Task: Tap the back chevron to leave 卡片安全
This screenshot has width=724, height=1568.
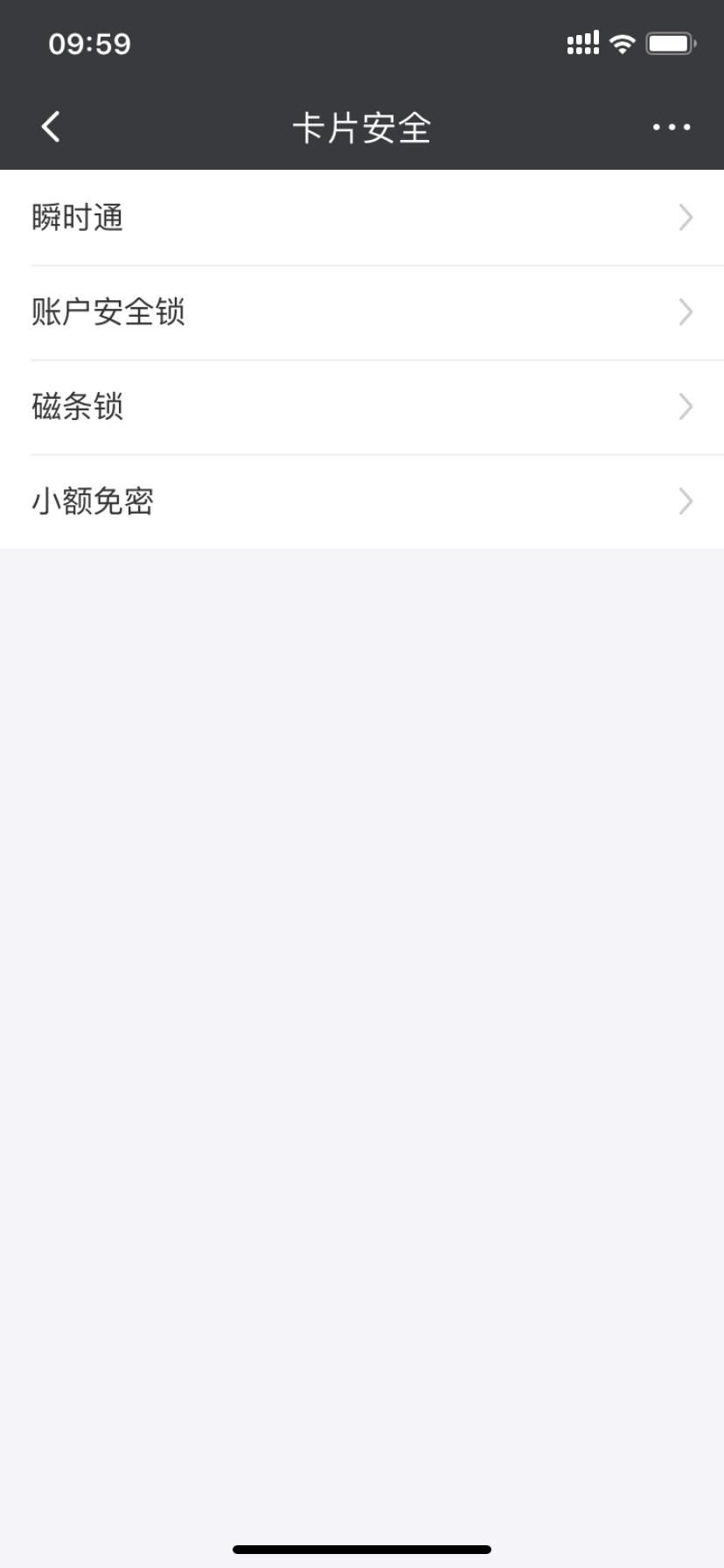Action: (x=50, y=127)
